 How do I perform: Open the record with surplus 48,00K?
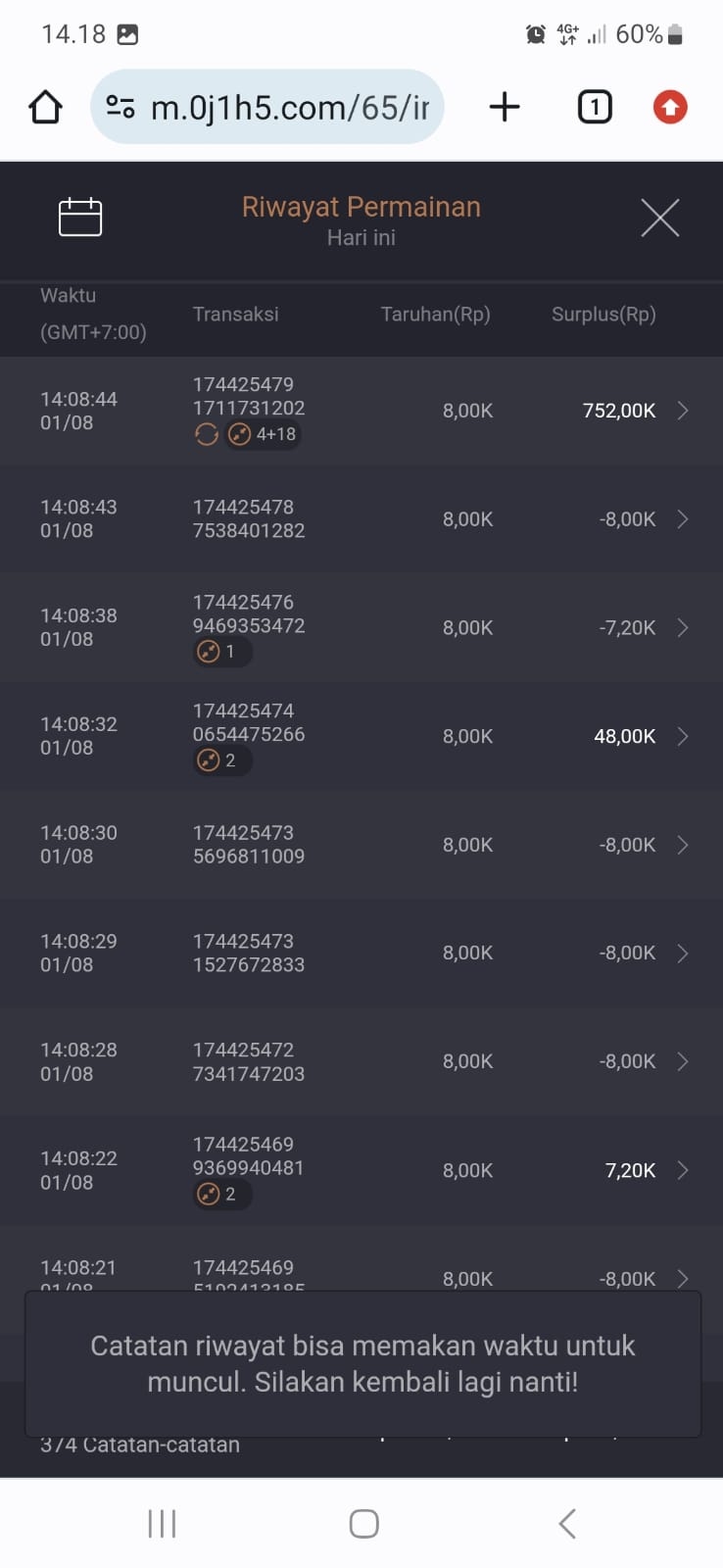click(683, 737)
